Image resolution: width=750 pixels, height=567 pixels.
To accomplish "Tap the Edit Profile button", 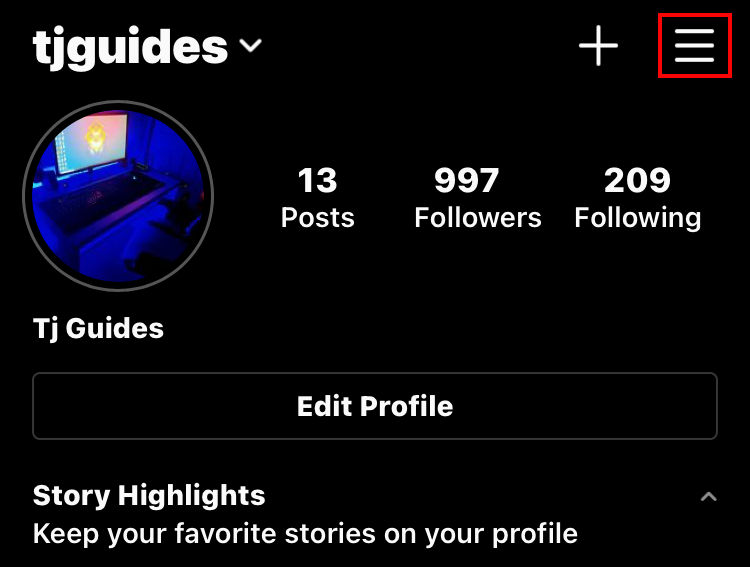I will (375, 406).
